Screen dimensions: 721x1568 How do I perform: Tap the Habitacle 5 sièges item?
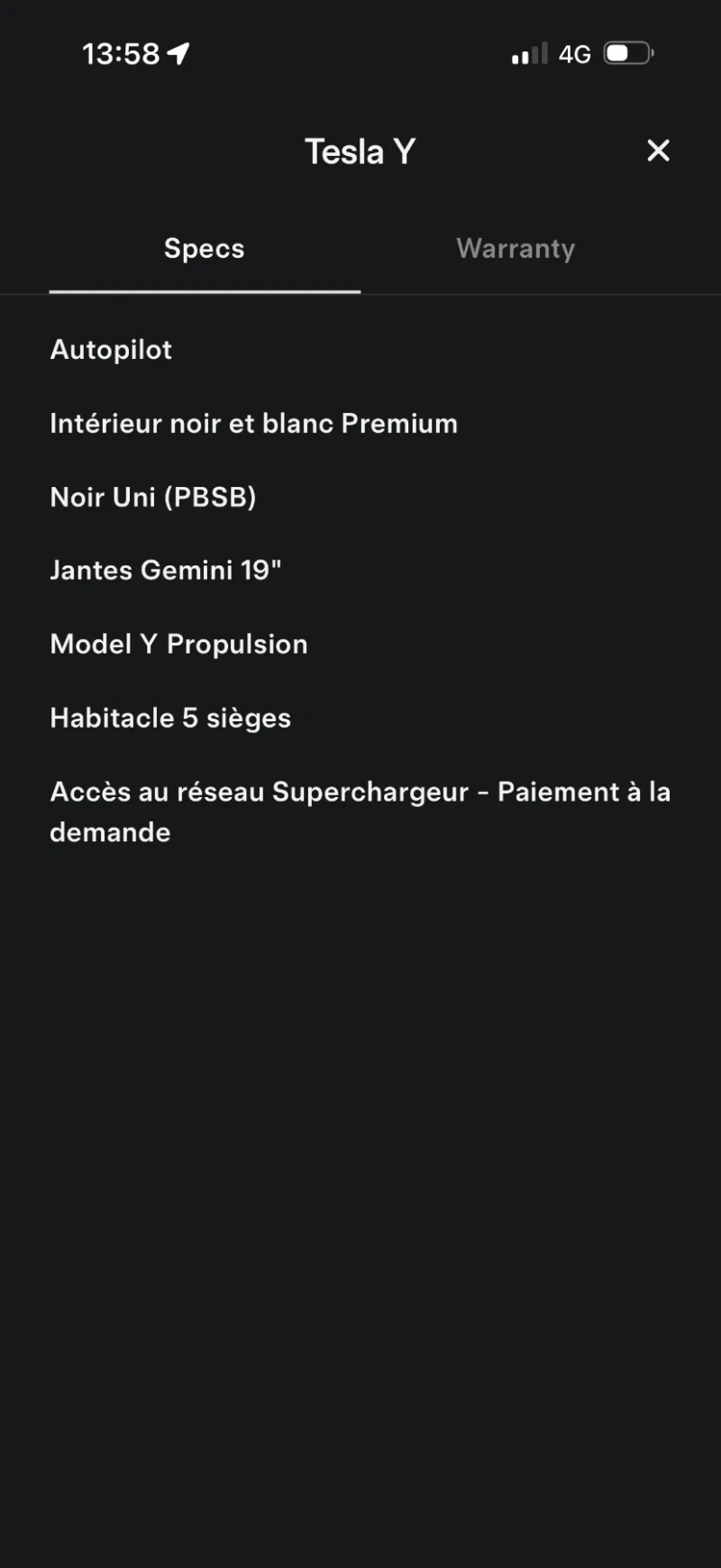[x=170, y=718]
